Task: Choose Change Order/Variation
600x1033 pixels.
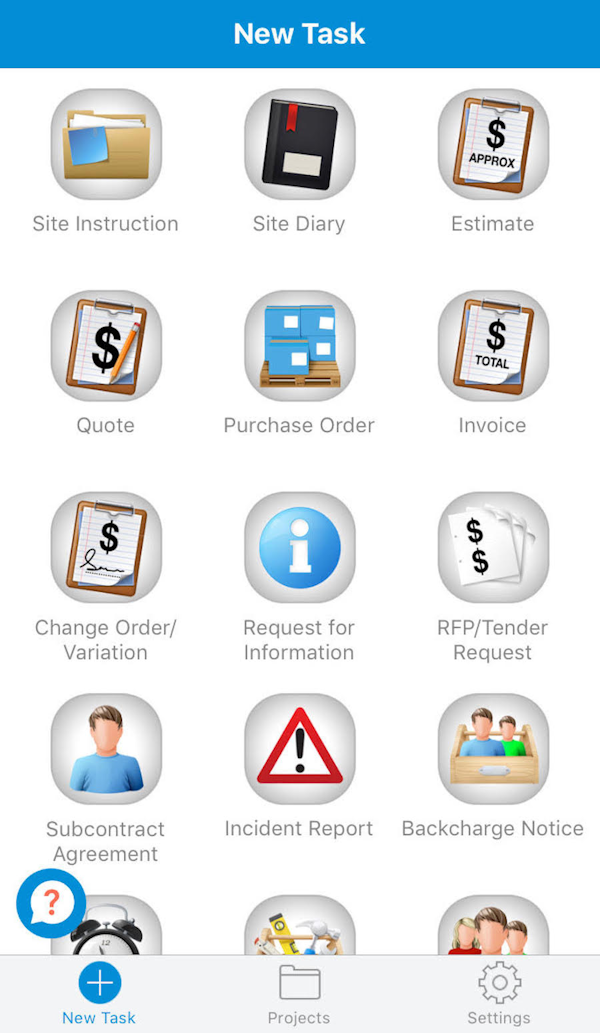Action: click(106, 548)
